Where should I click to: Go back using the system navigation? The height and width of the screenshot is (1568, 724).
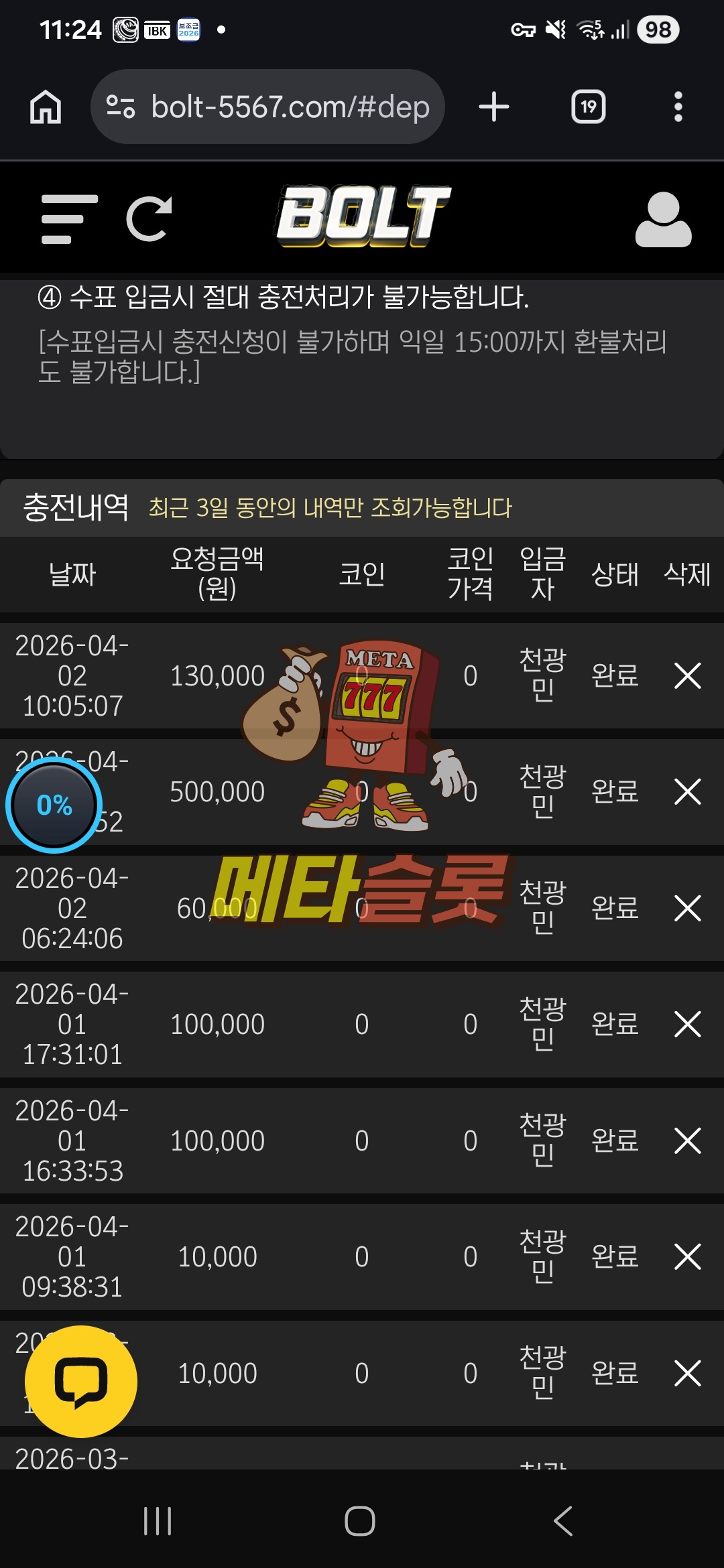coord(563,1520)
